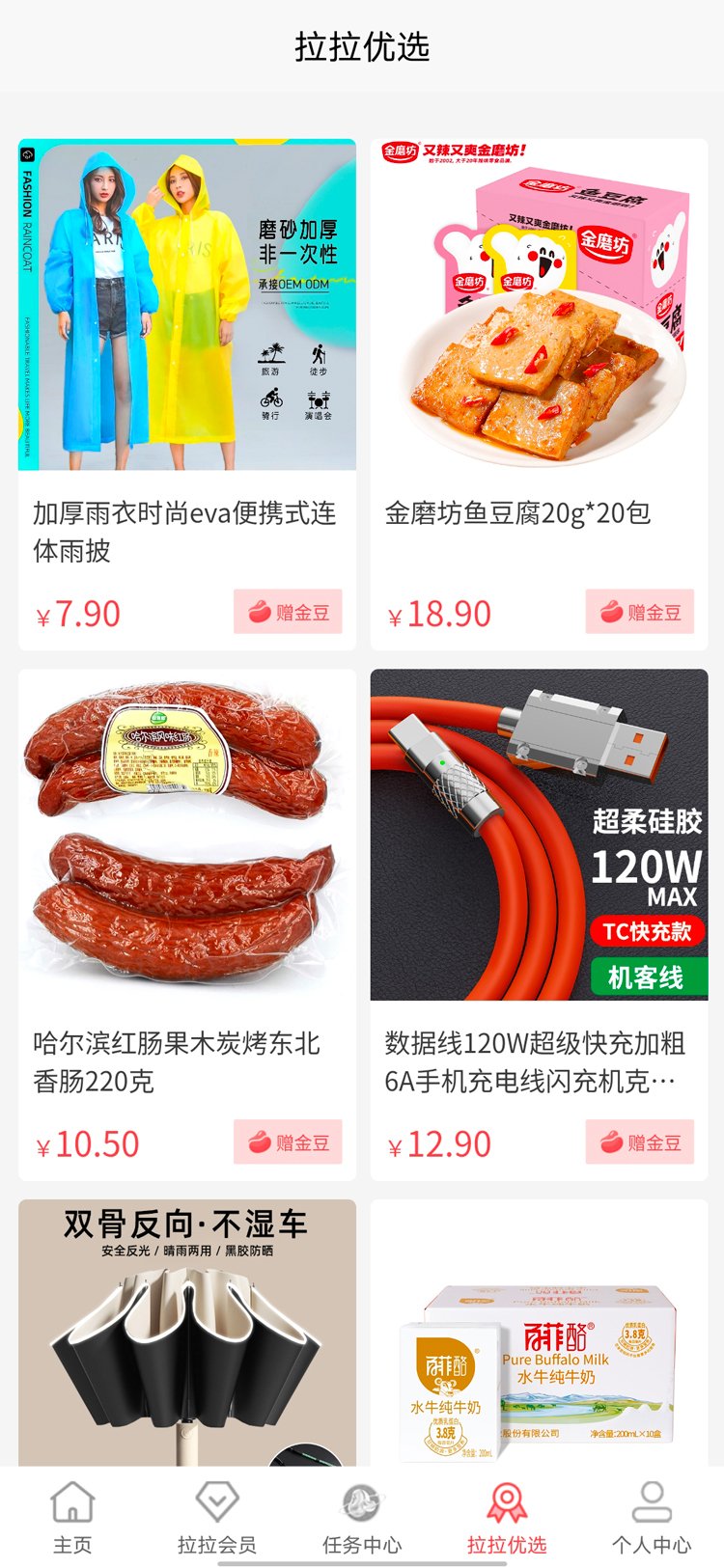The image size is (724, 1568).
Task: Click the ¥12.90 price of the data cable
Action: click(439, 1142)
